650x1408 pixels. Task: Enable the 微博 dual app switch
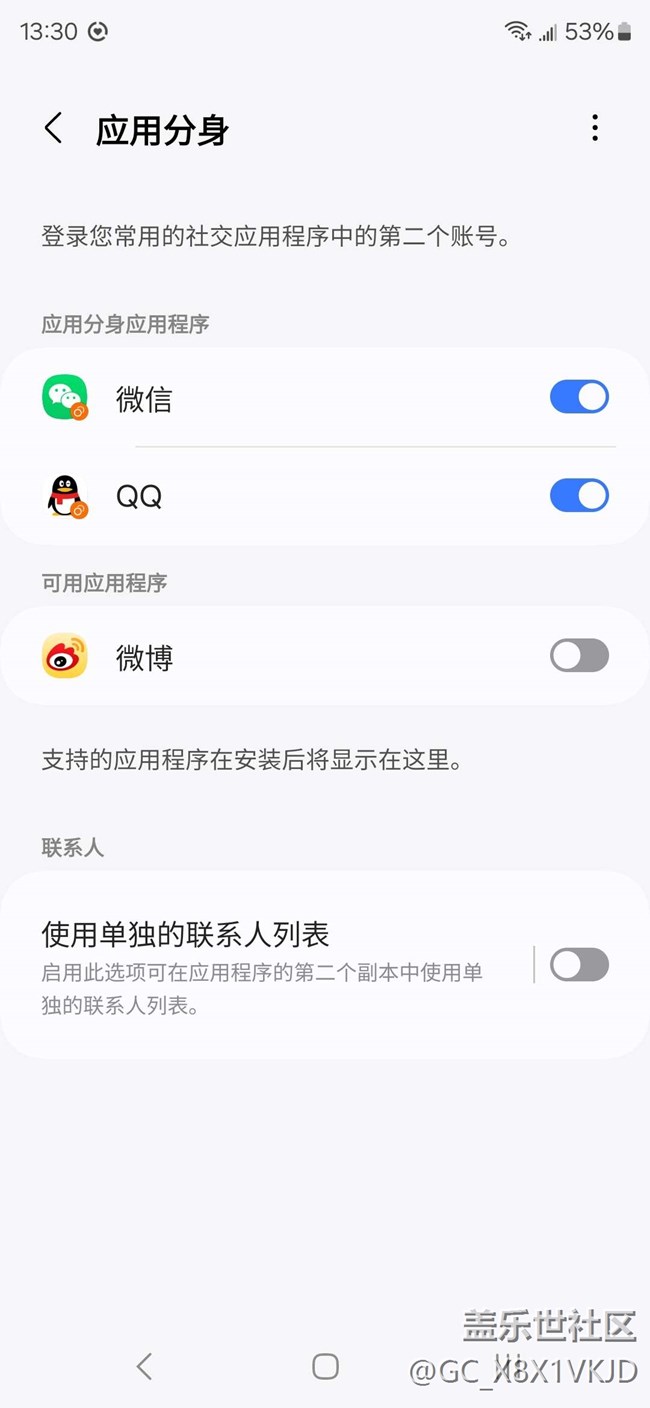[579, 656]
